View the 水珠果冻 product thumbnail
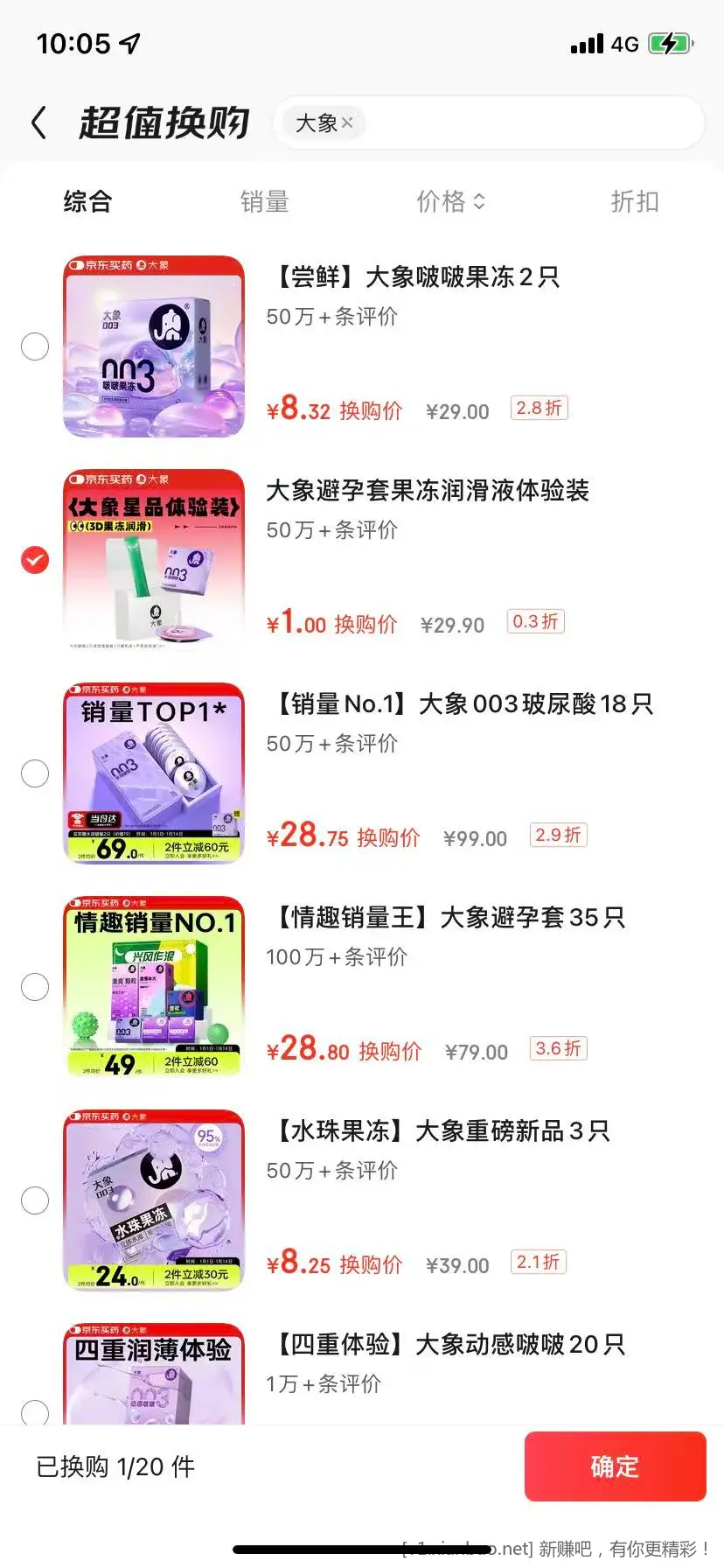Viewport: 724px width, 1568px height. point(153,1200)
